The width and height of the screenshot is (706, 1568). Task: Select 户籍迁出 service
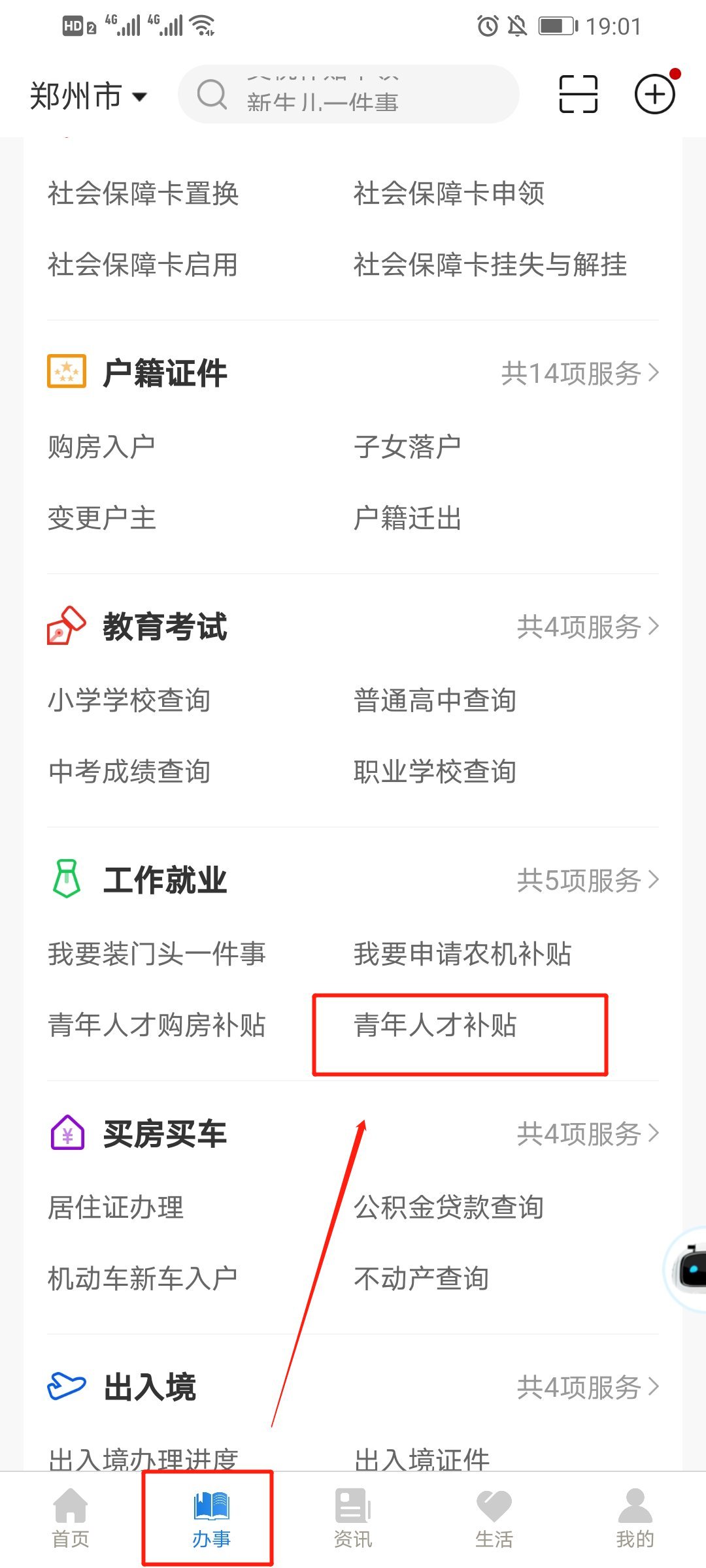407,518
